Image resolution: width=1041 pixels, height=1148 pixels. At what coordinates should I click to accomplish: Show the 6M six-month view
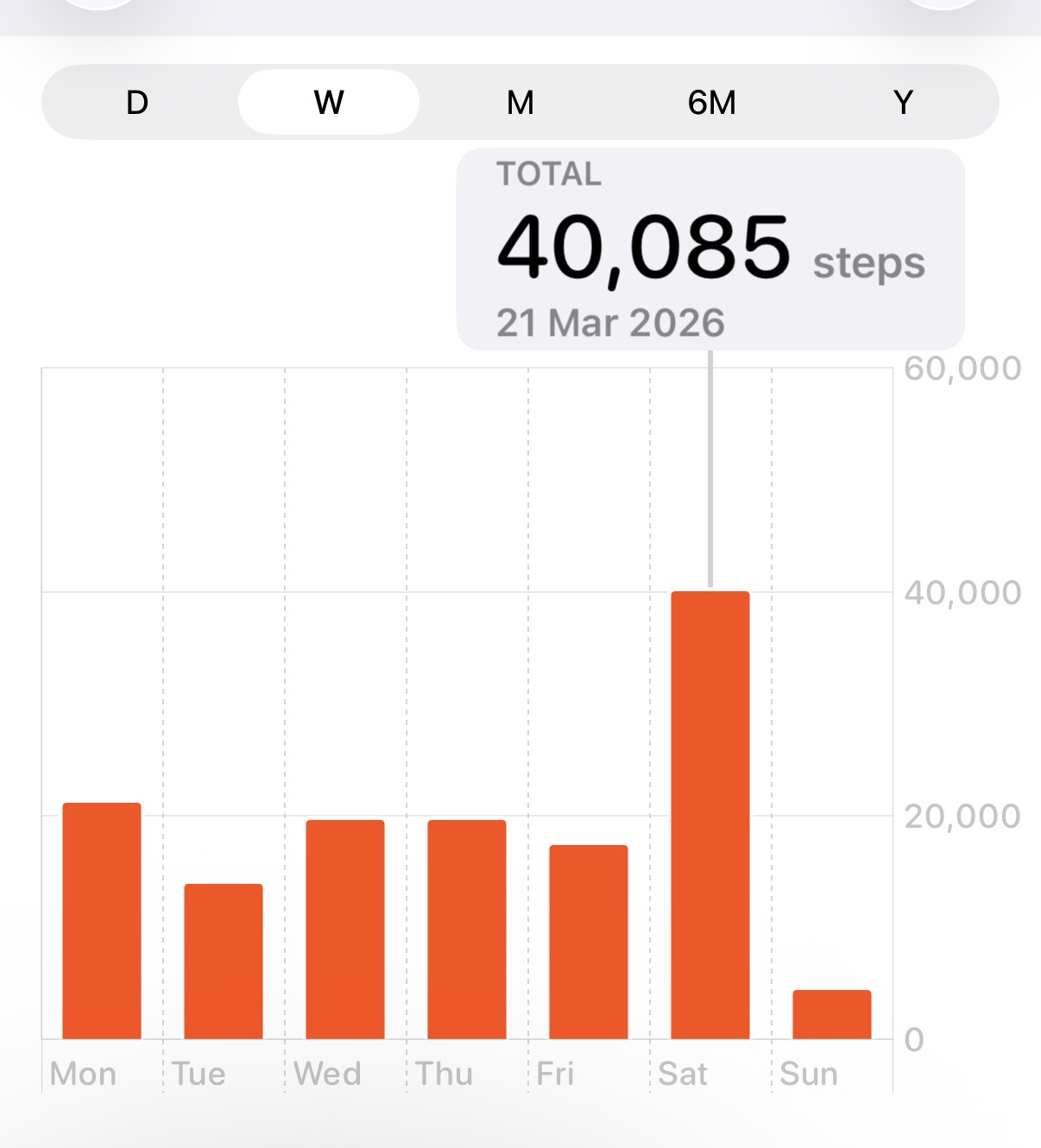[x=712, y=103]
